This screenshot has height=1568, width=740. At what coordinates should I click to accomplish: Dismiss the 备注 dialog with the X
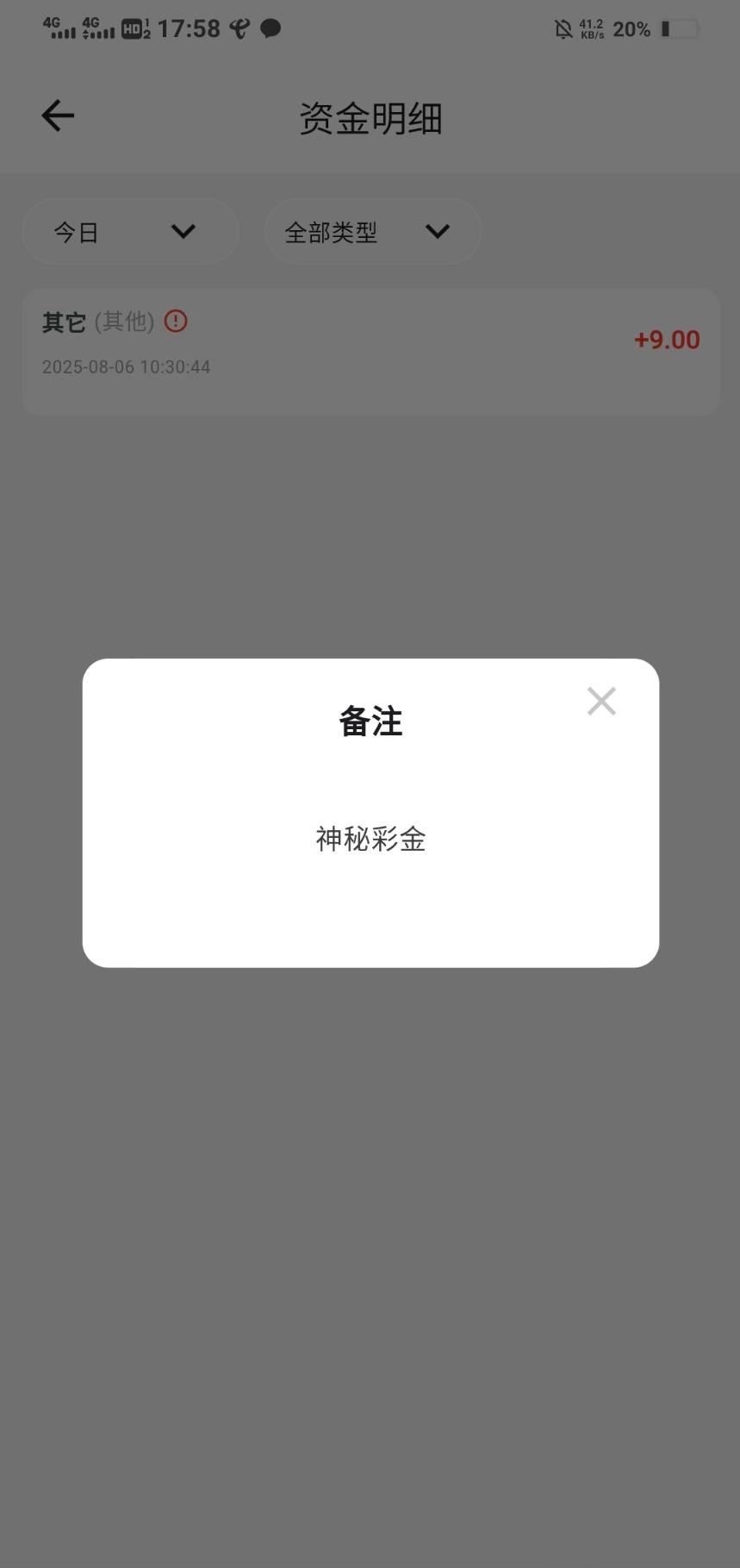(x=600, y=701)
